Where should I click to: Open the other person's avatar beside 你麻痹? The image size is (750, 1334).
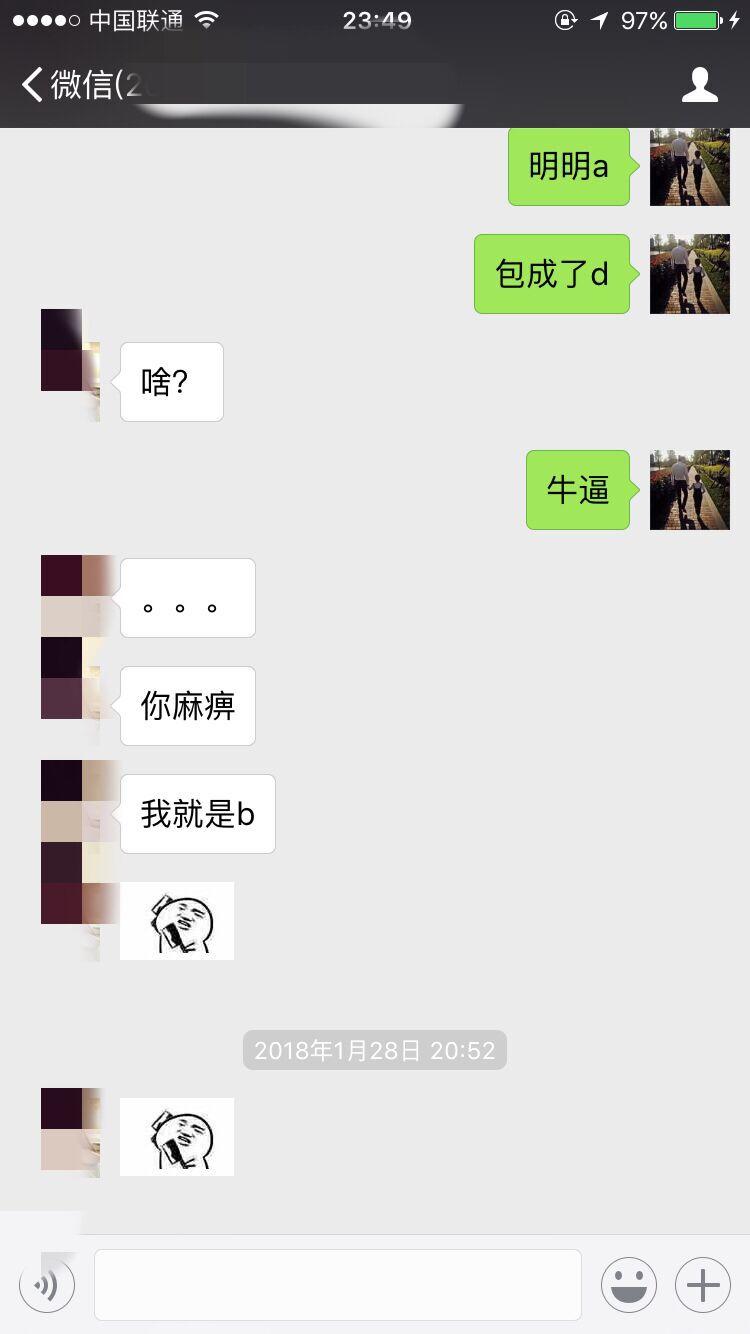click(70, 680)
